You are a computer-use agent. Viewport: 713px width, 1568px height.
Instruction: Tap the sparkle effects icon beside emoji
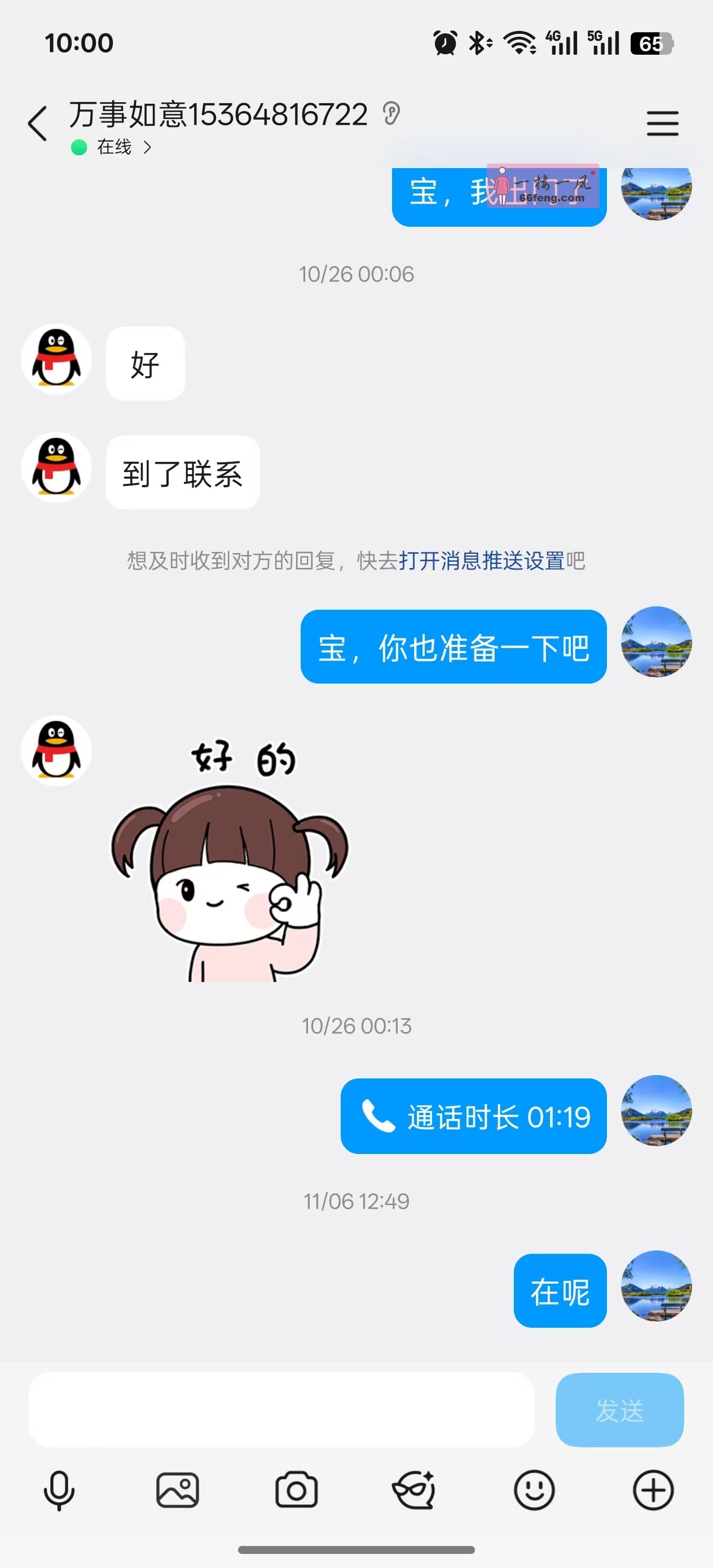(x=415, y=1490)
